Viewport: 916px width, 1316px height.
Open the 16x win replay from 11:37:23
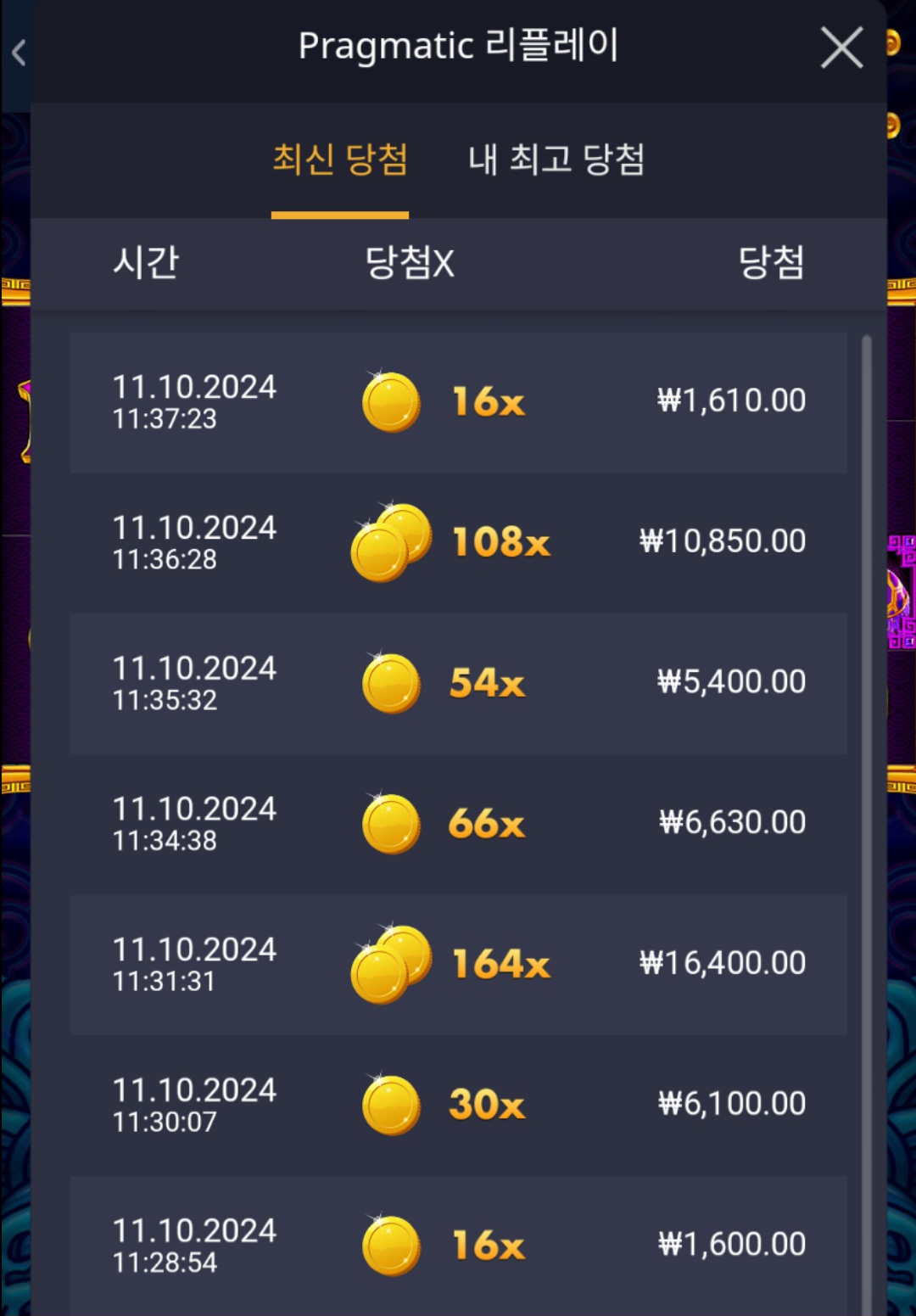click(458, 402)
